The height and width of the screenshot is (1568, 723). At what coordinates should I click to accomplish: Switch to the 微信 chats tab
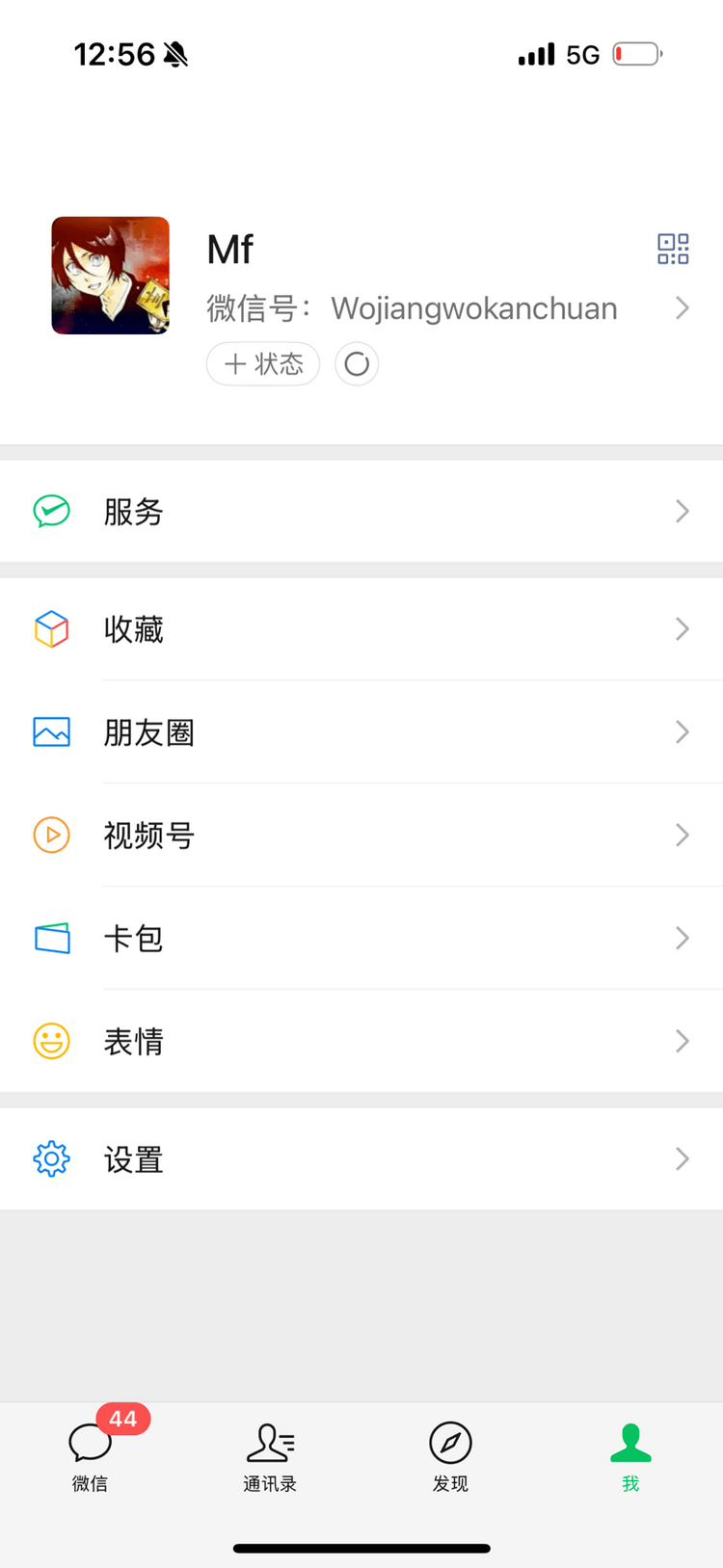point(91,1455)
